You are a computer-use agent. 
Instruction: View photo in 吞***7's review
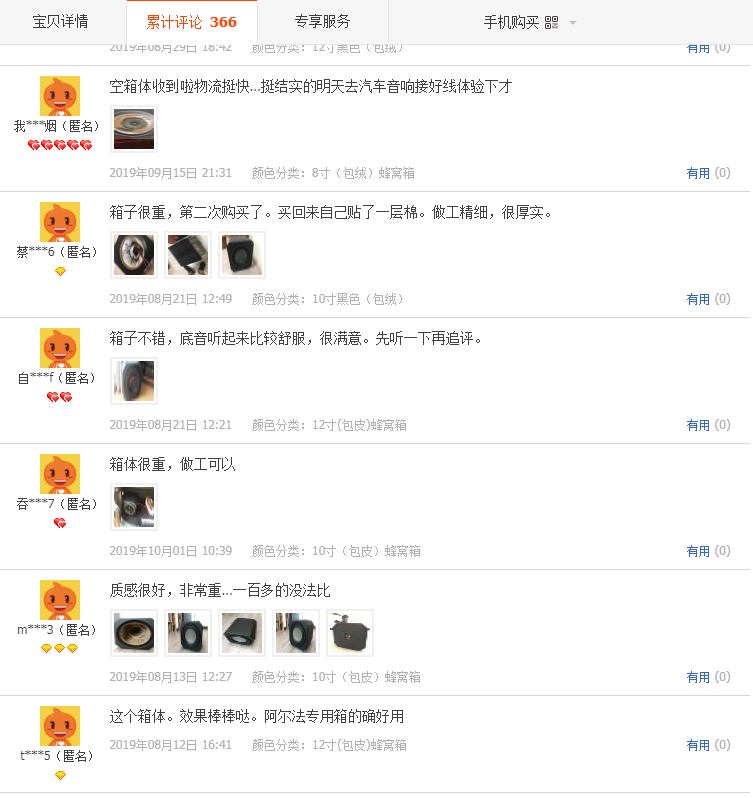point(134,507)
